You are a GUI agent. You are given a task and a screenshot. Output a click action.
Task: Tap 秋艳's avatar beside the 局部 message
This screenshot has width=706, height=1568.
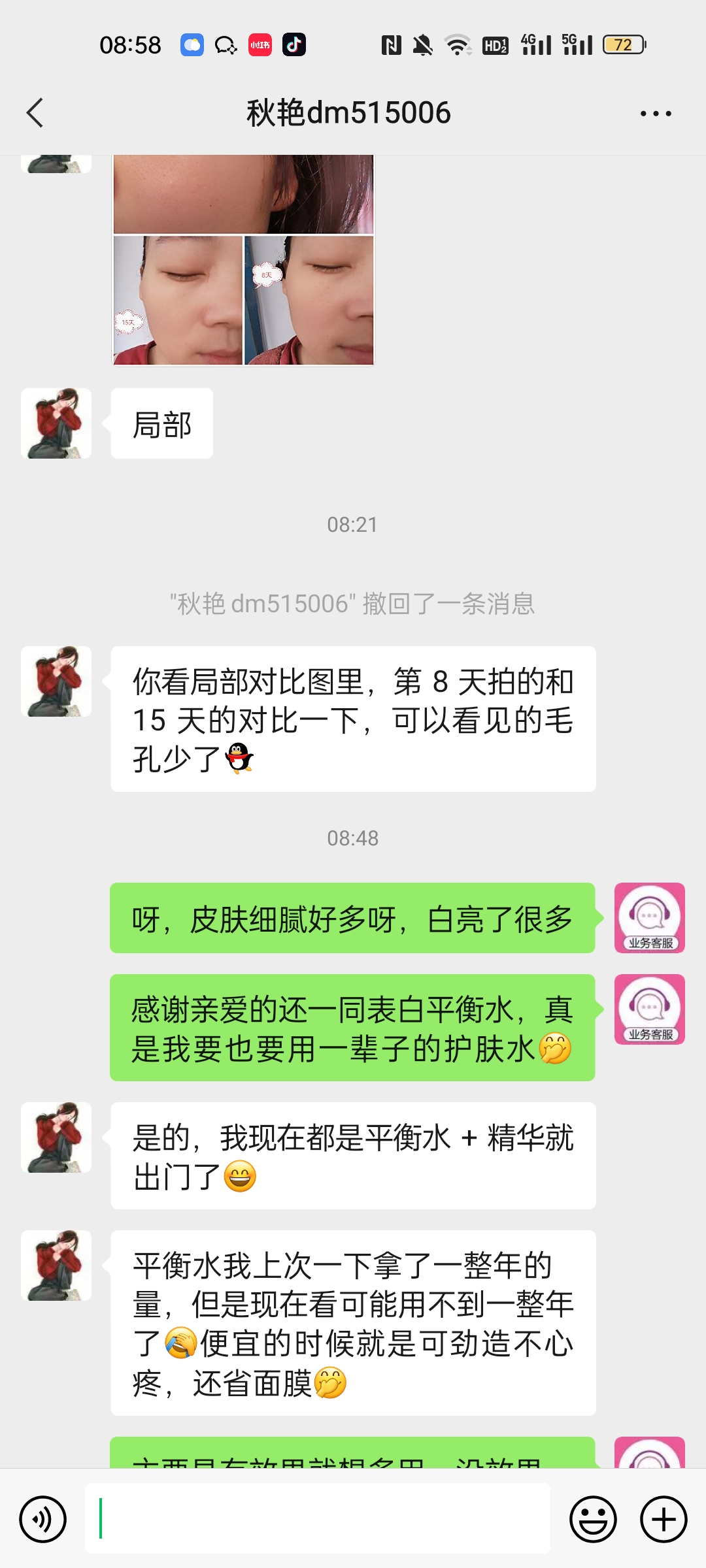coord(56,423)
